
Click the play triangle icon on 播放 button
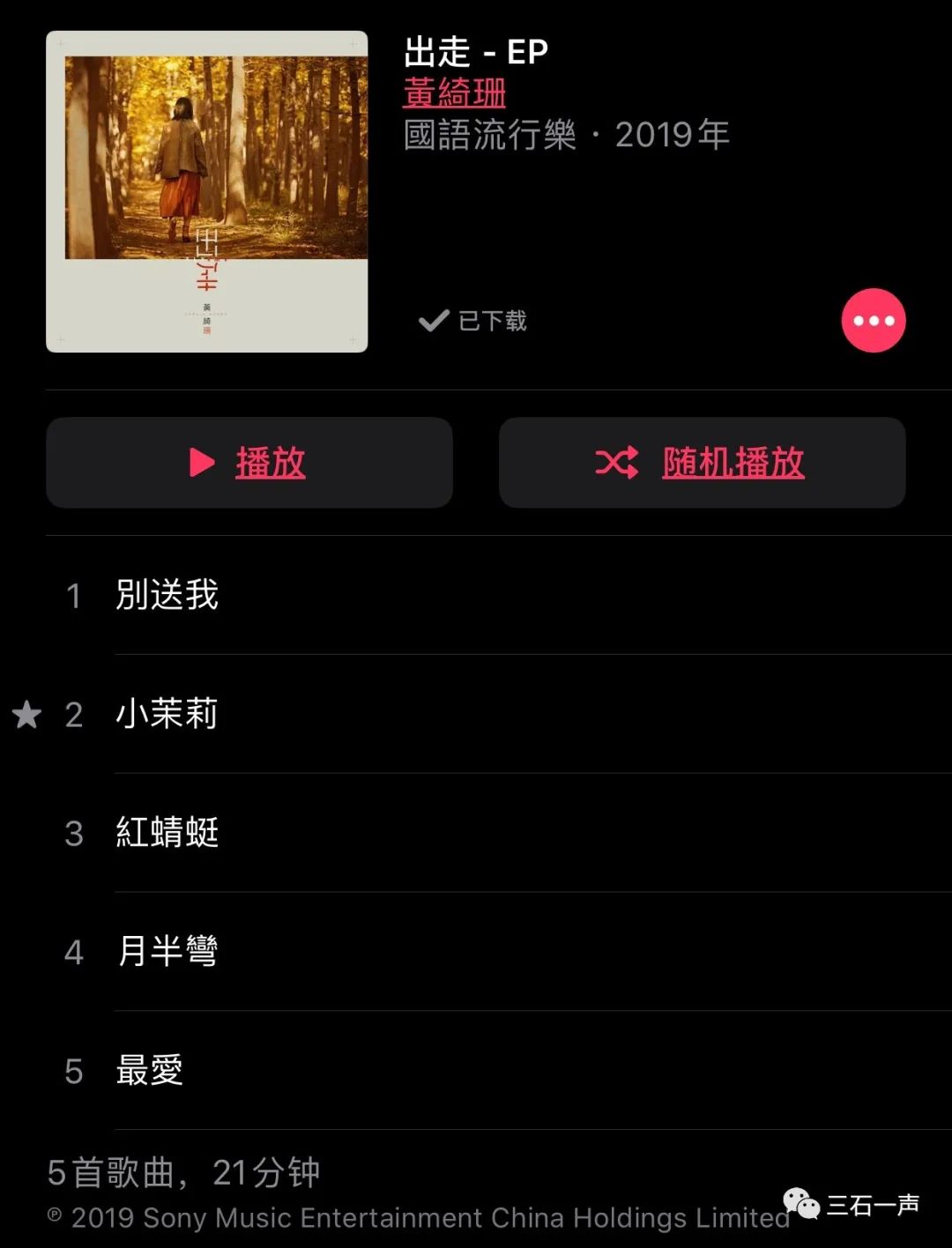pyautogui.click(x=201, y=463)
